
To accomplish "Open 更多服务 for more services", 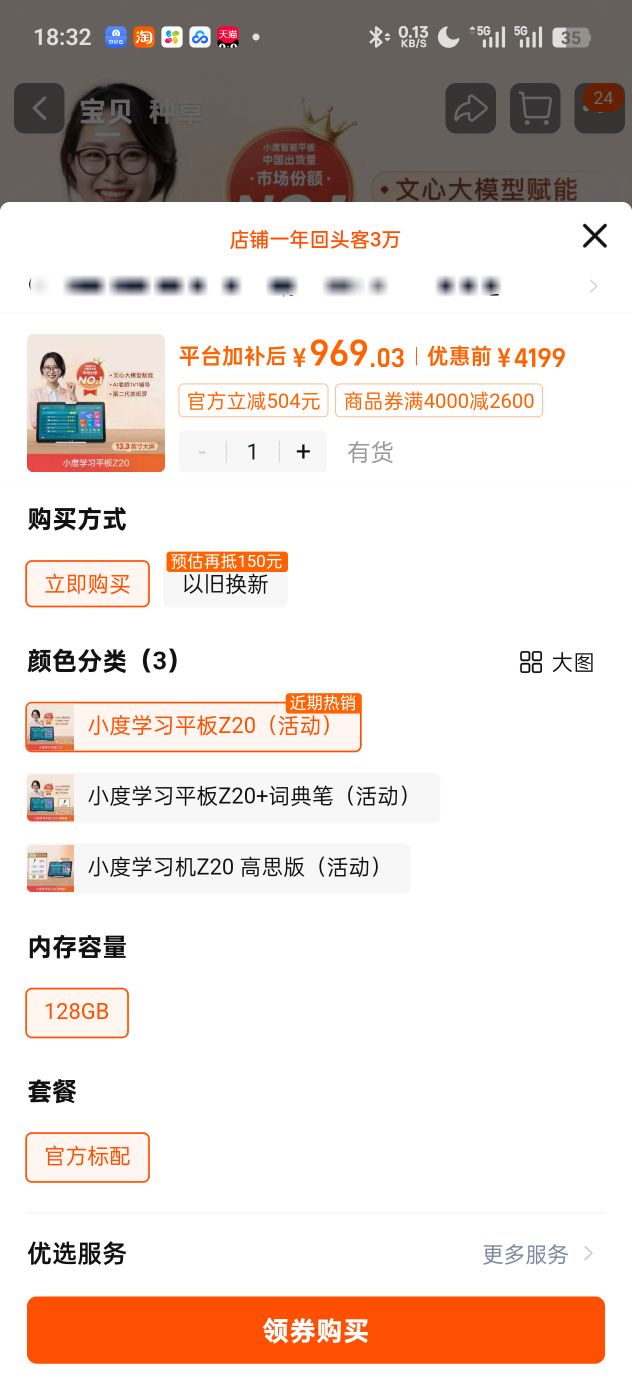I will [x=539, y=1254].
